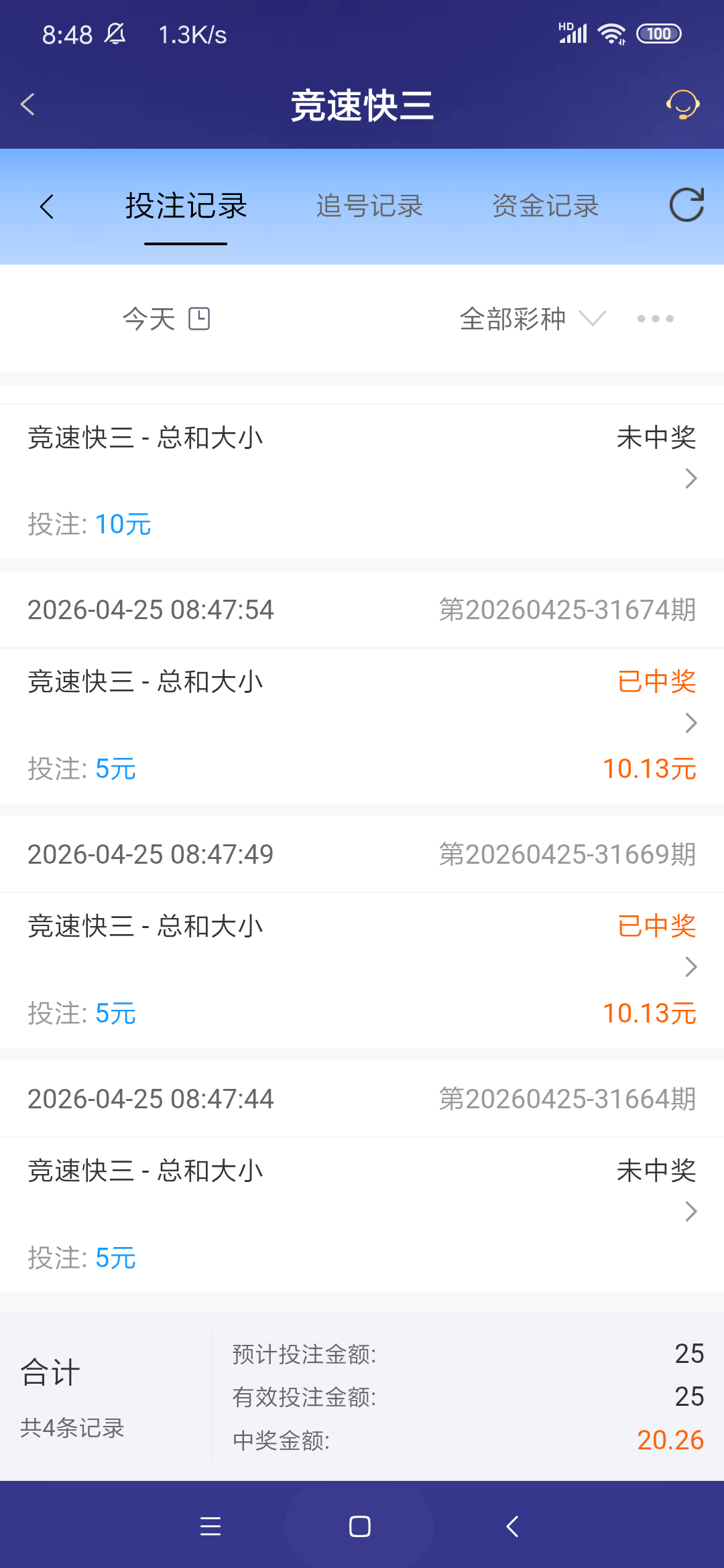
Task: Open Android recent apps
Action: point(211,1526)
